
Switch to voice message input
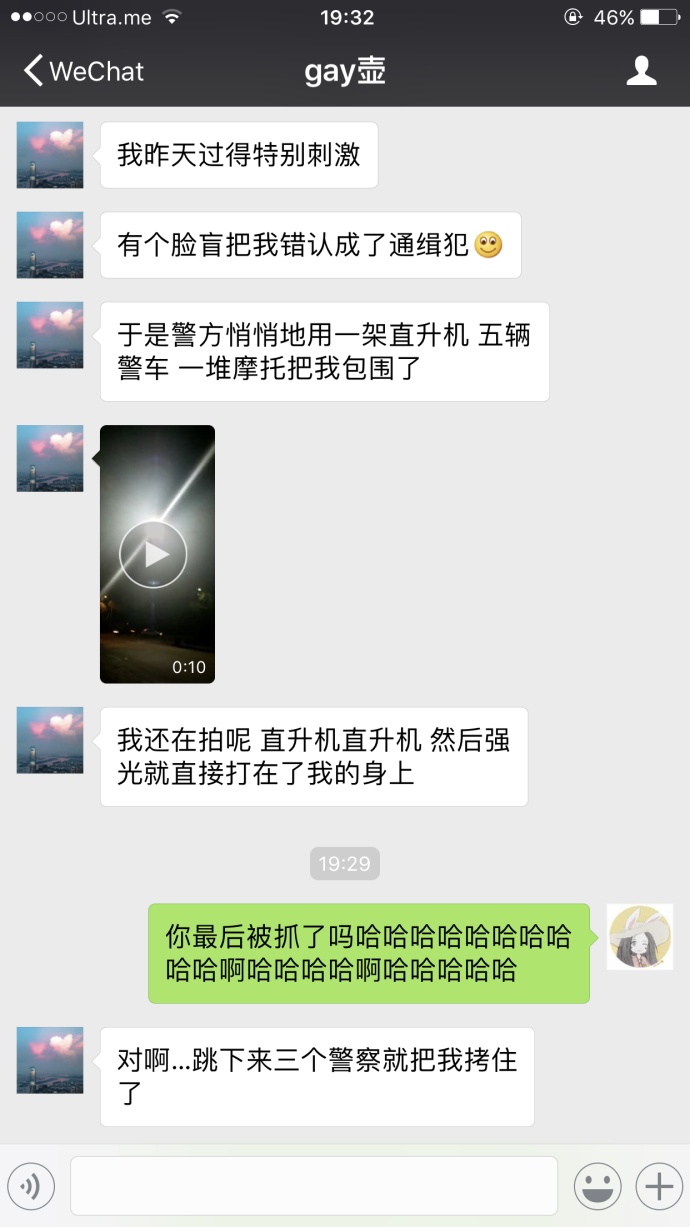point(31,1186)
